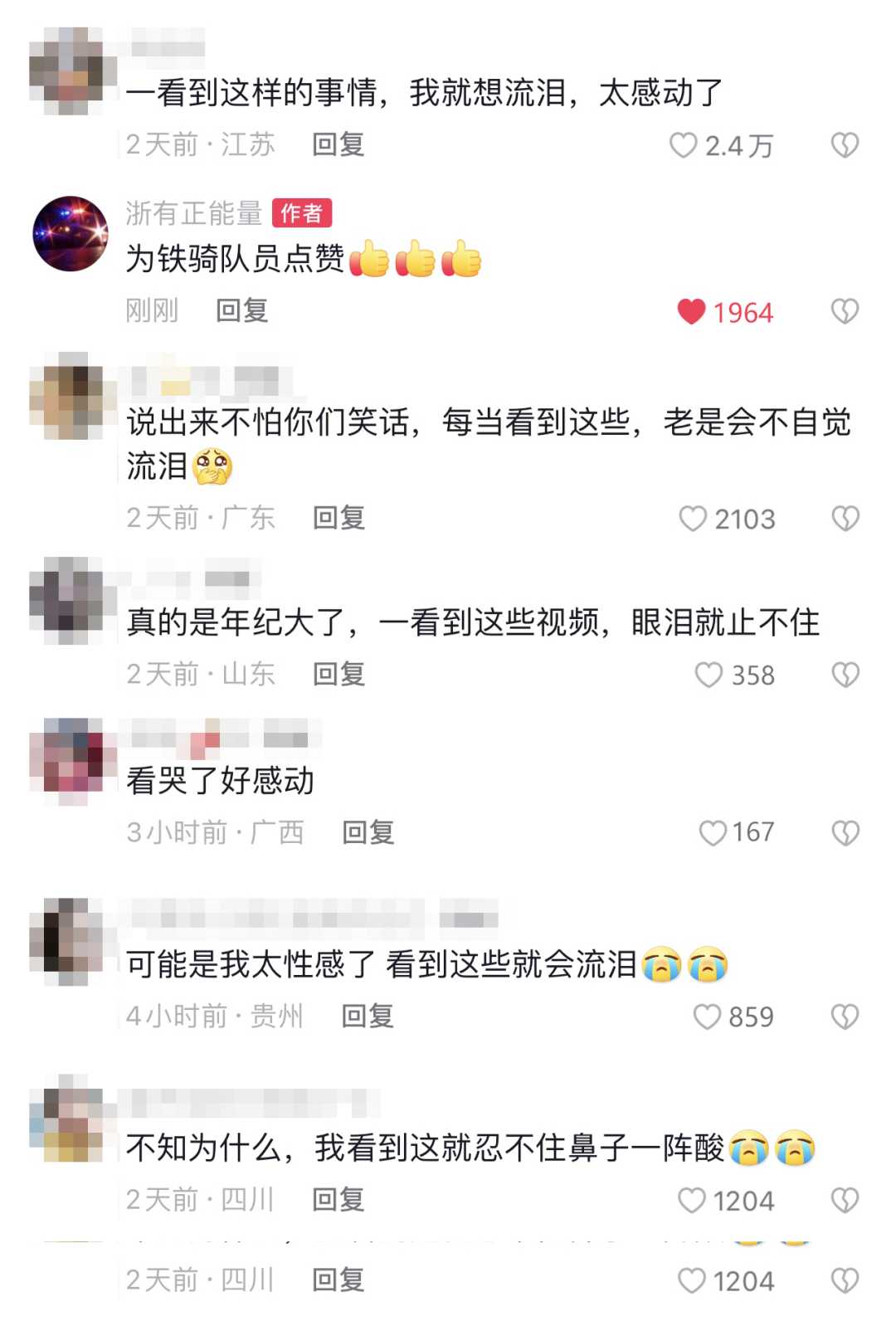Reply to the 广西 comment
Viewport: 896px width, 1326px height.
[368, 832]
